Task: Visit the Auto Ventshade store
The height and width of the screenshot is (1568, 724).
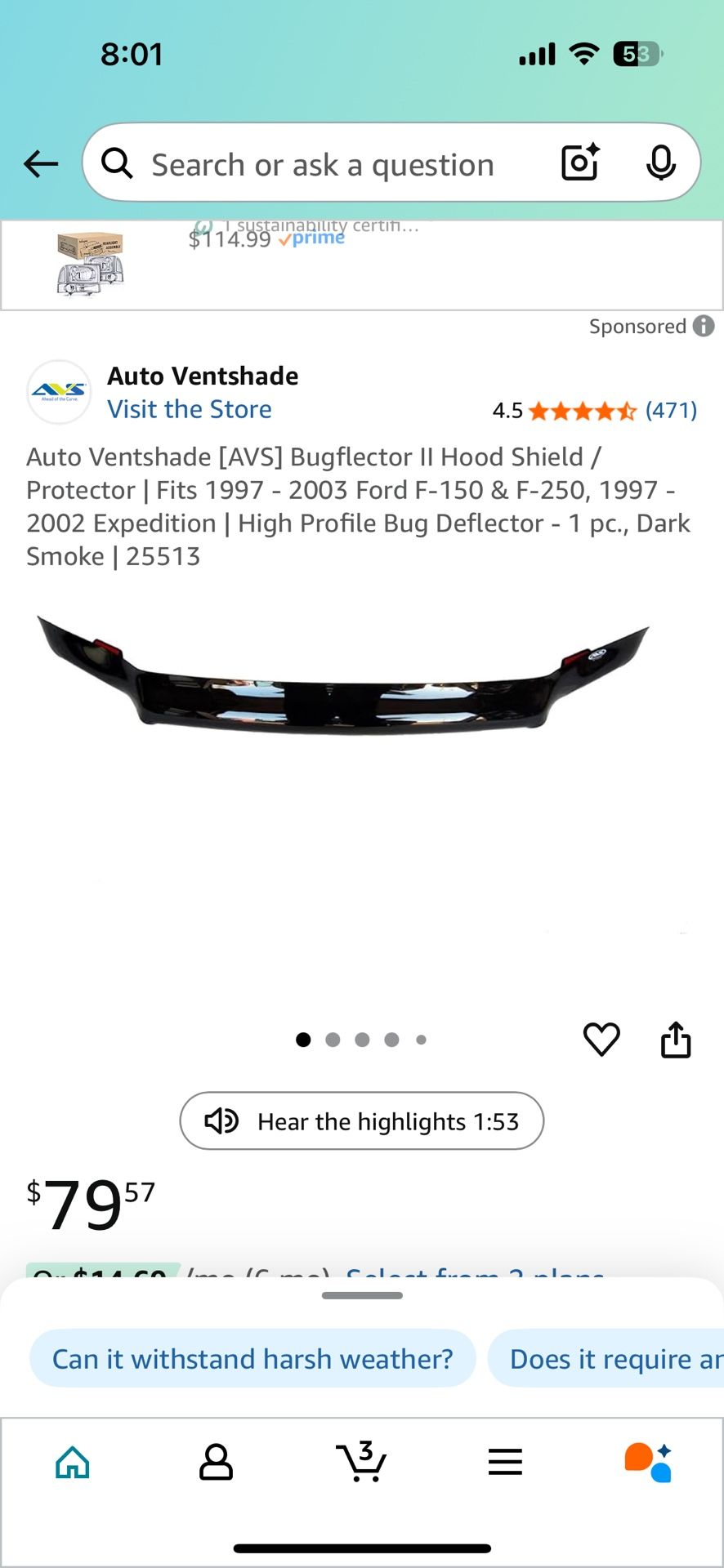Action: click(x=190, y=409)
